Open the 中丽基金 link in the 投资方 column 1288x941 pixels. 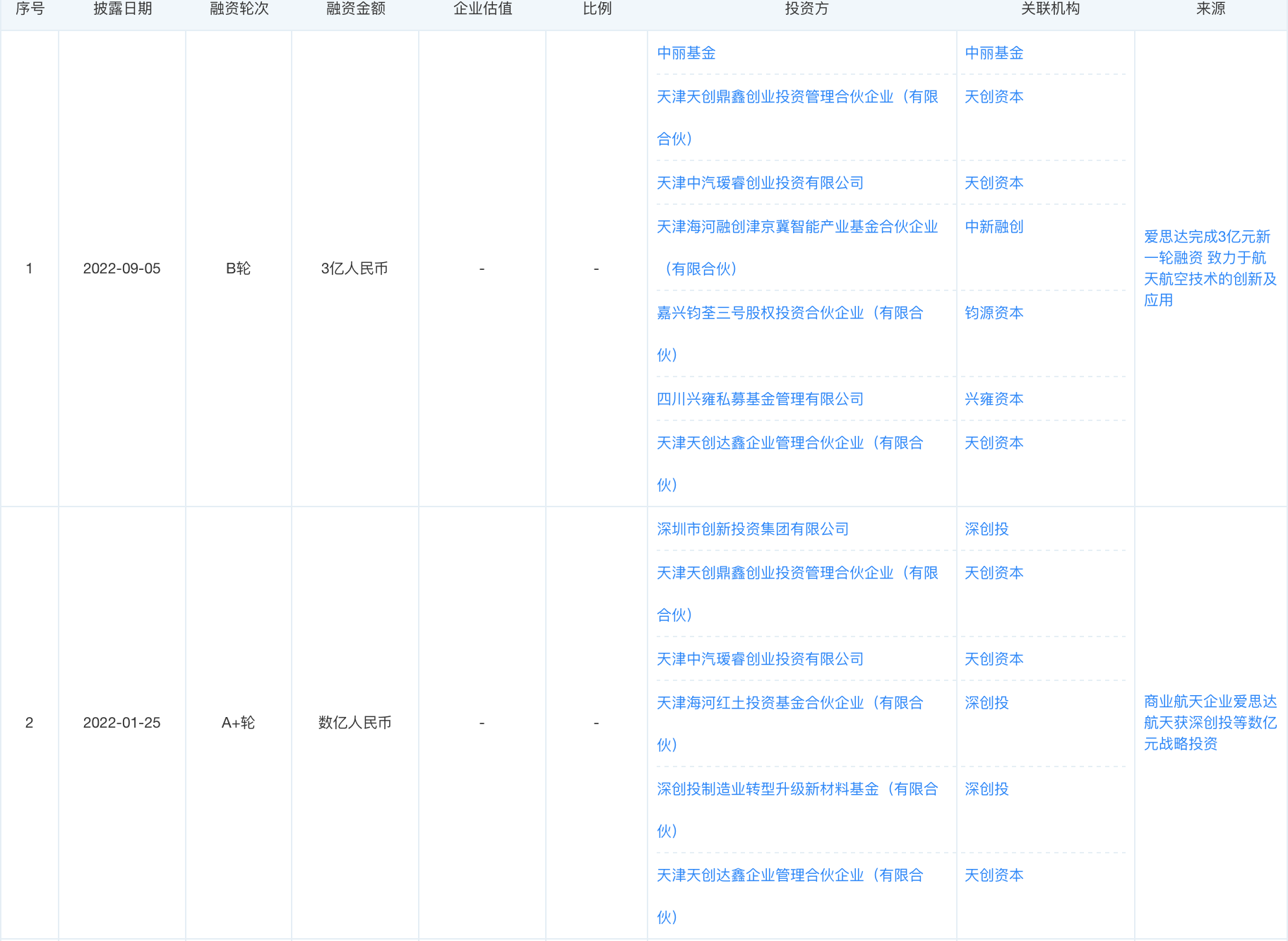pyautogui.click(x=686, y=53)
